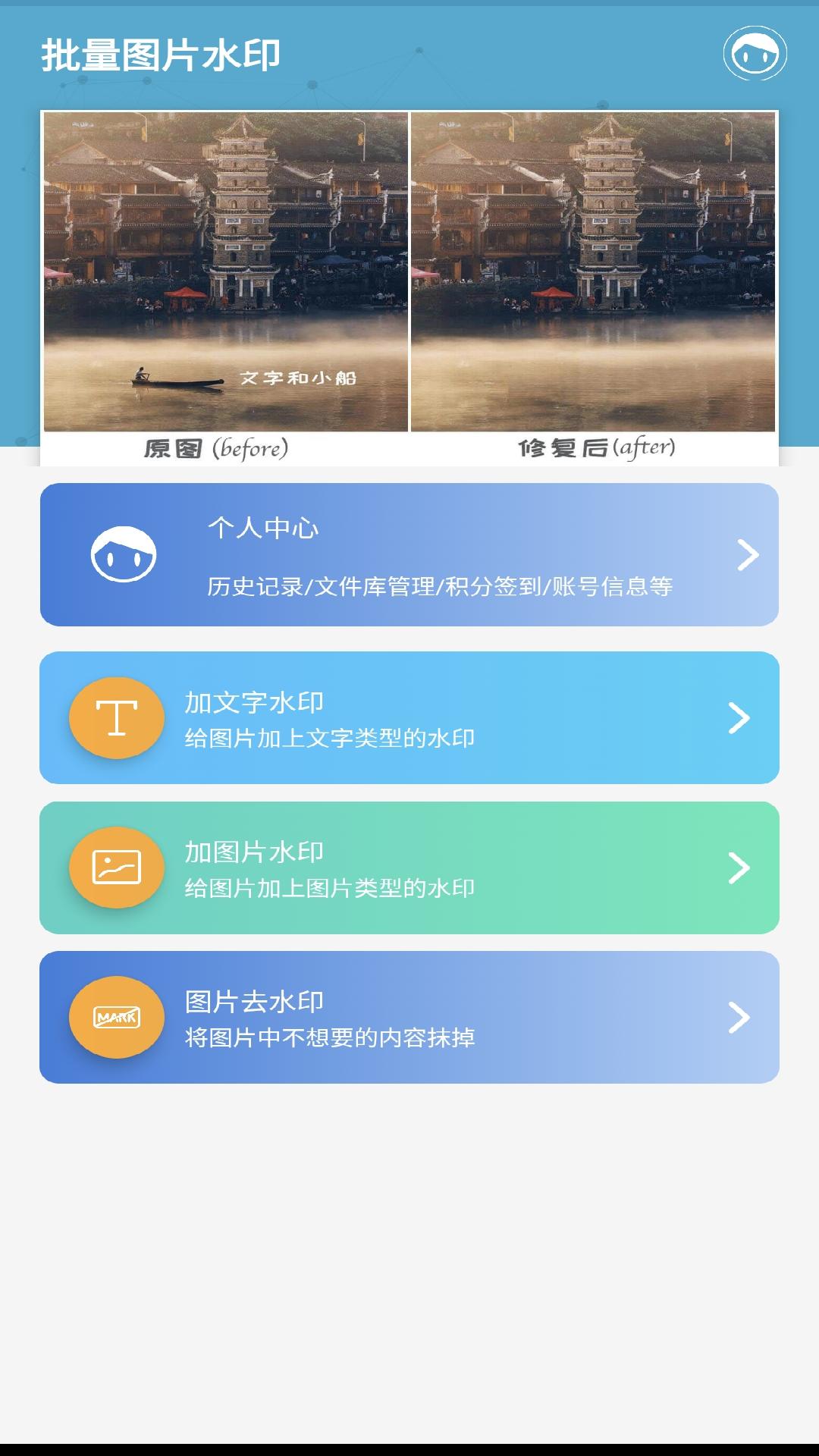Click the picture-watermark image icon
The height and width of the screenshot is (1456, 819).
pyautogui.click(x=117, y=867)
